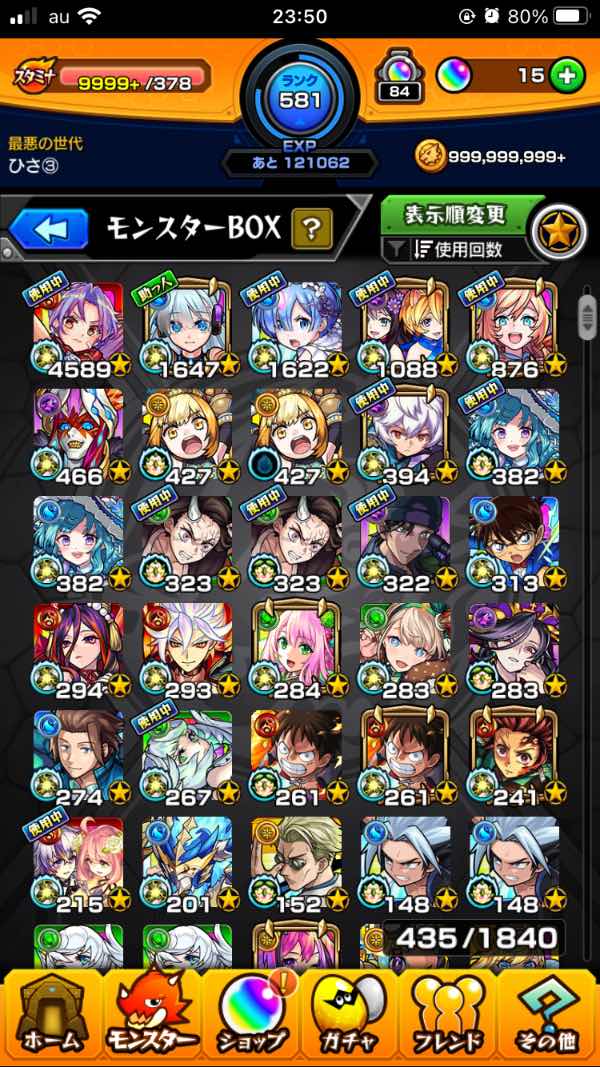Image resolution: width=600 pixels, height=1067 pixels.
Task: Open the monster with 313 uses
Action: (x=515, y=541)
